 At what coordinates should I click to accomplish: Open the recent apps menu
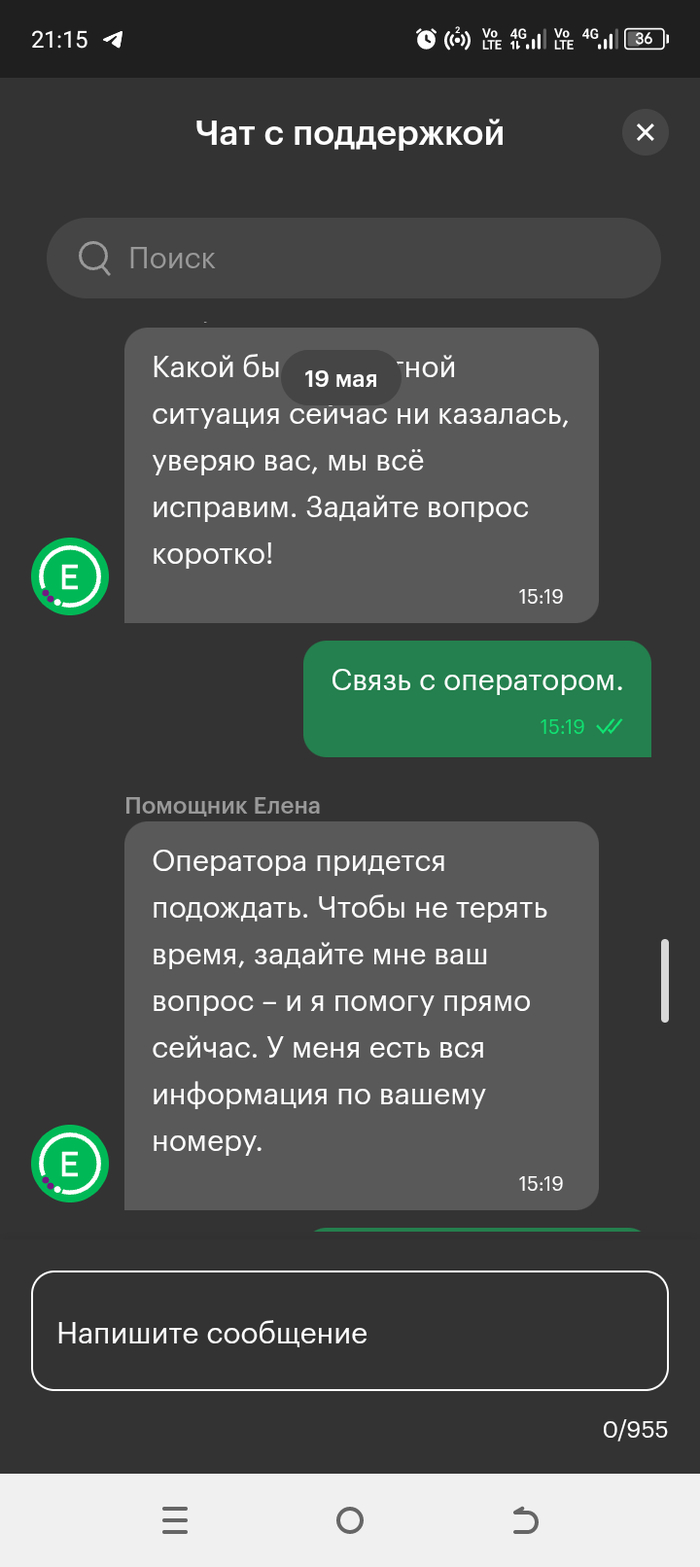[175, 1520]
